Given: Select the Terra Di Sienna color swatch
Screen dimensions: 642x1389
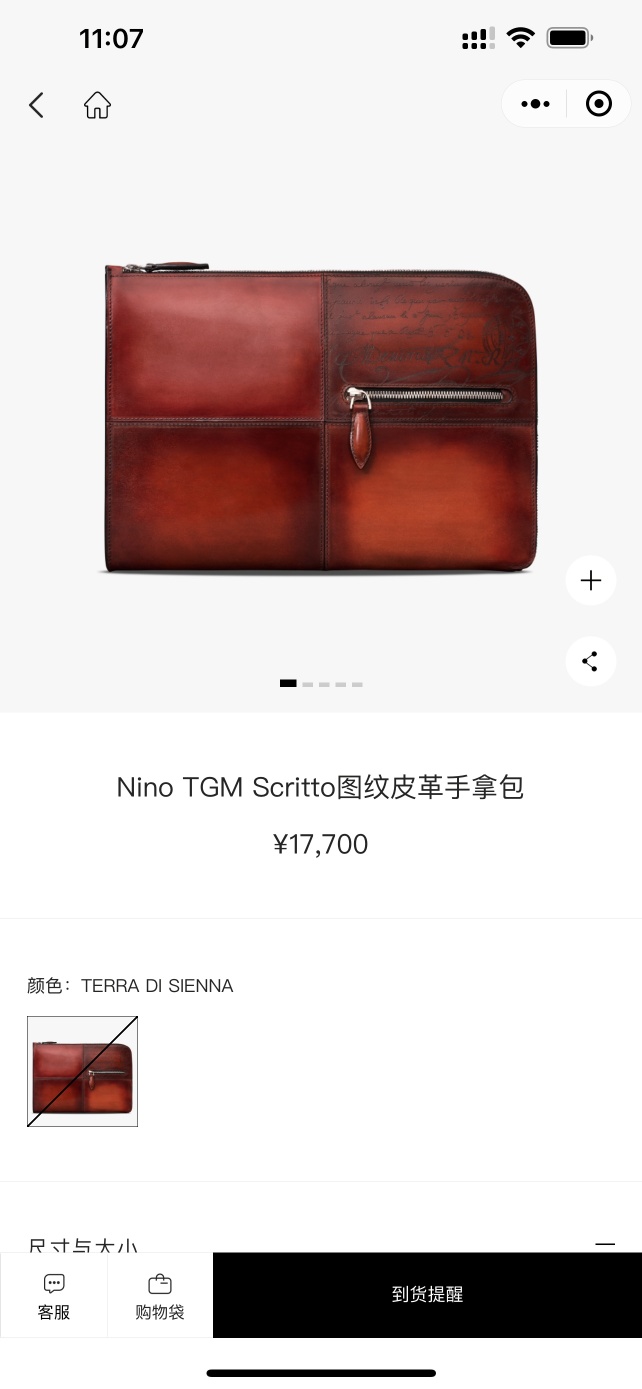Looking at the screenshot, I should click(82, 1071).
